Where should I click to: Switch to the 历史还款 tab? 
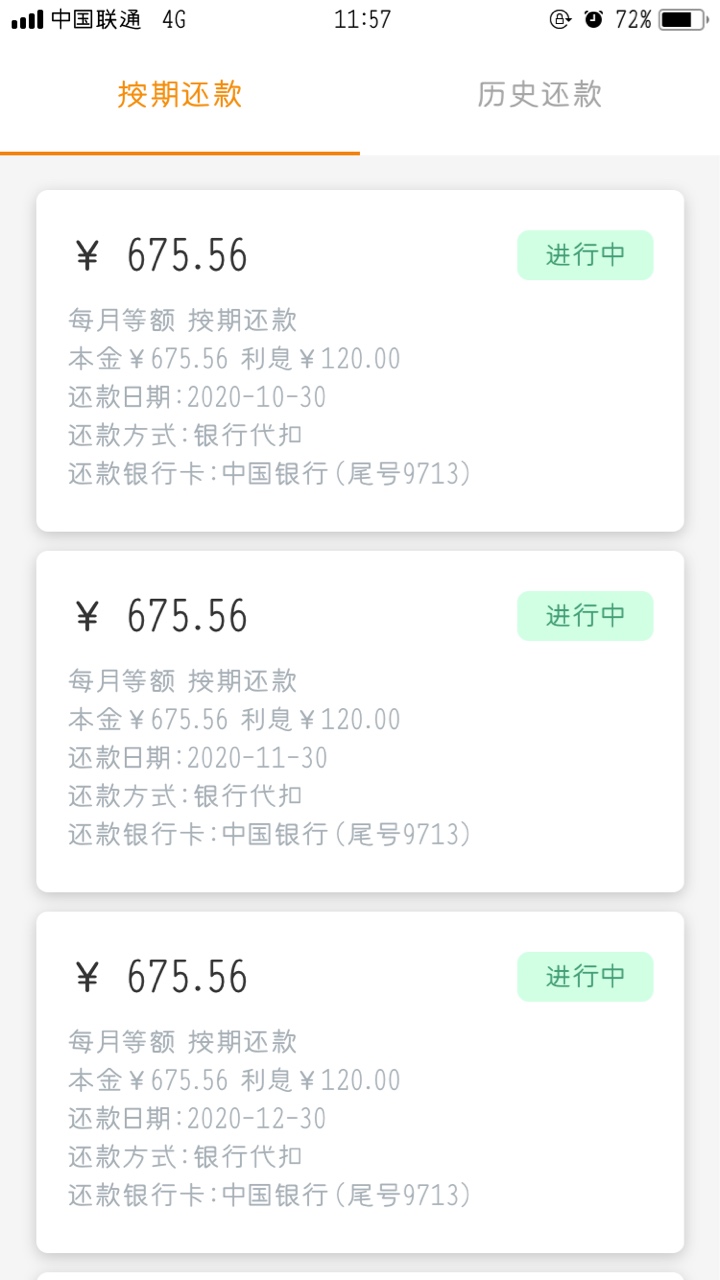pyautogui.click(x=540, y=95)
